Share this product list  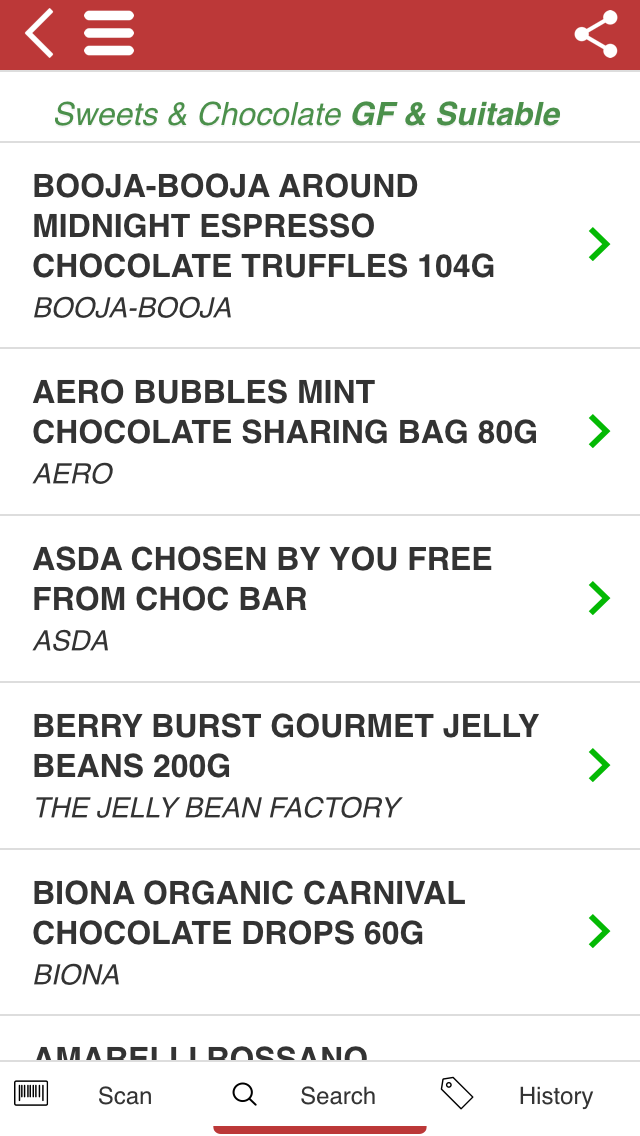(x=596, y=33)
